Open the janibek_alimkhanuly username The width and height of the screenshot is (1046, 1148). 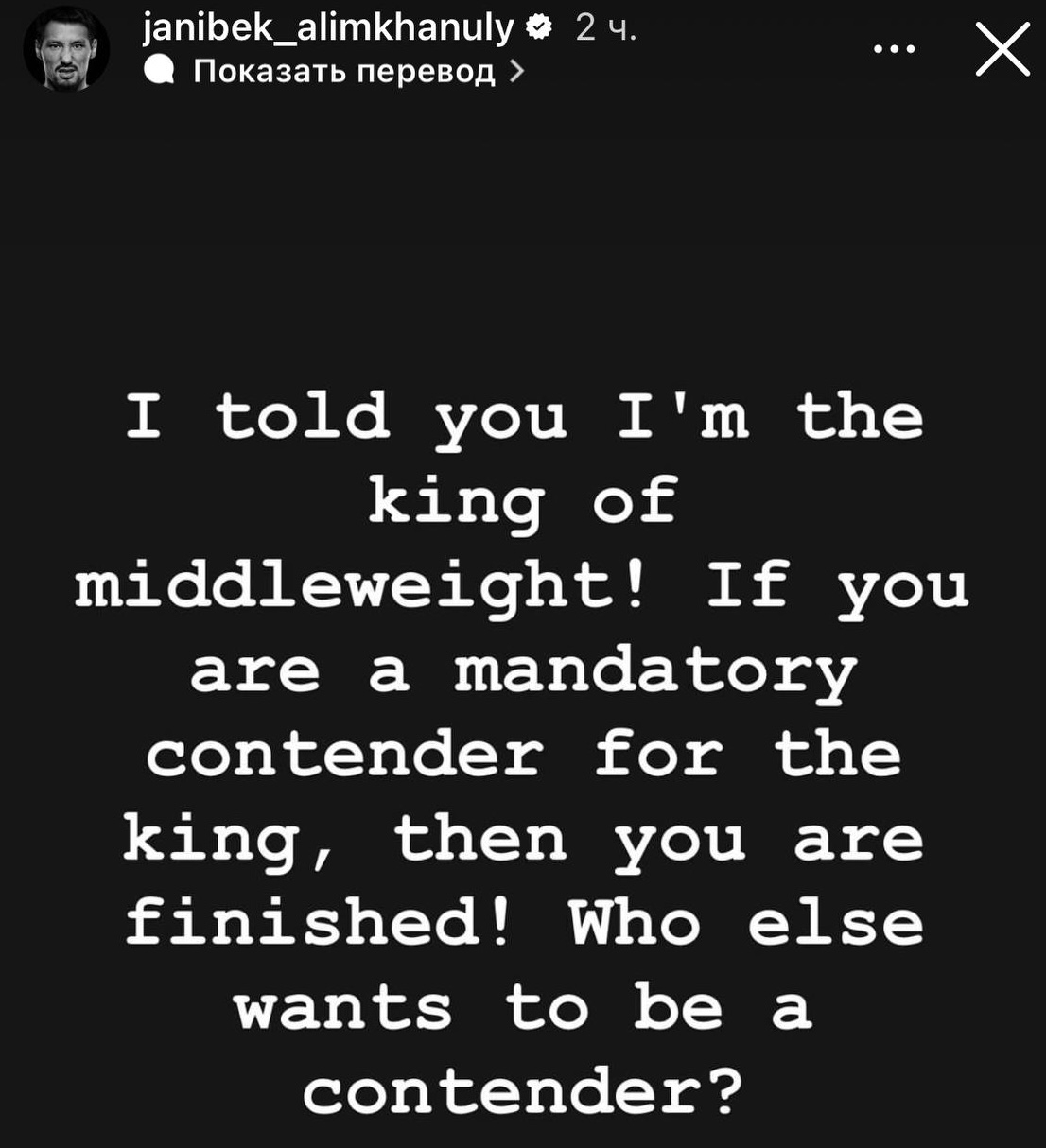point(326,28)
